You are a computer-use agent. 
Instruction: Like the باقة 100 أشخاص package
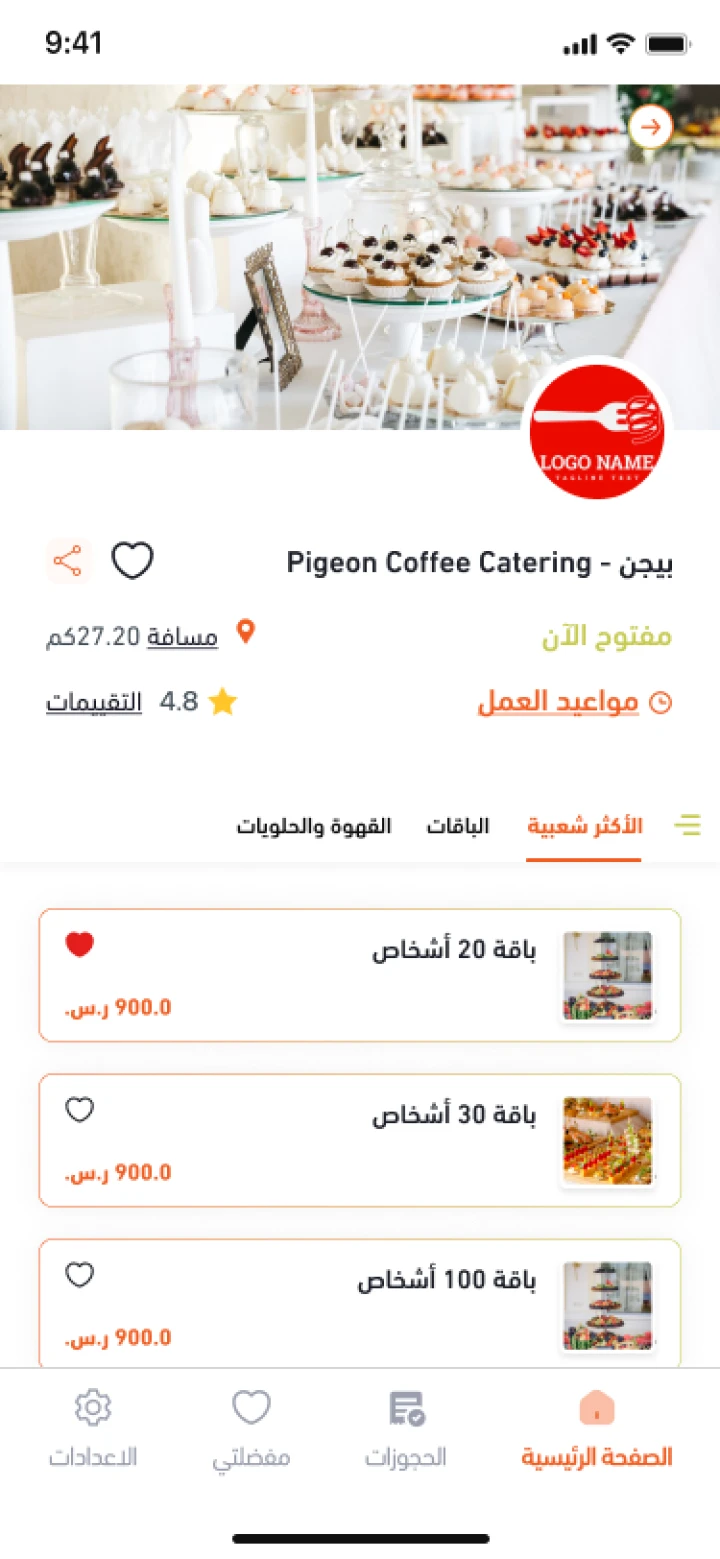click(80, 1274)
